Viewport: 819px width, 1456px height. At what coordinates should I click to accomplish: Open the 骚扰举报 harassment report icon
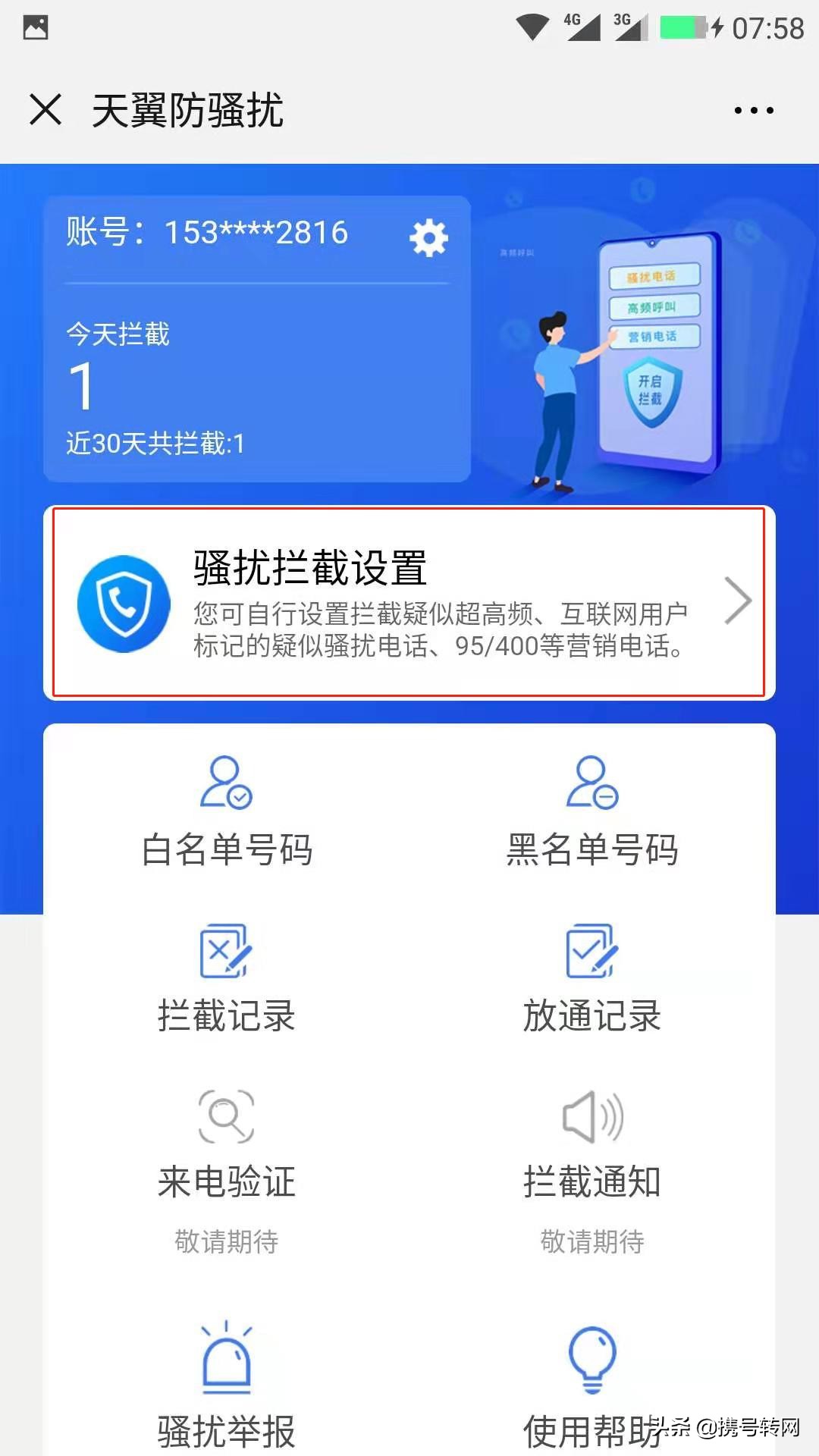point(225,1357)
